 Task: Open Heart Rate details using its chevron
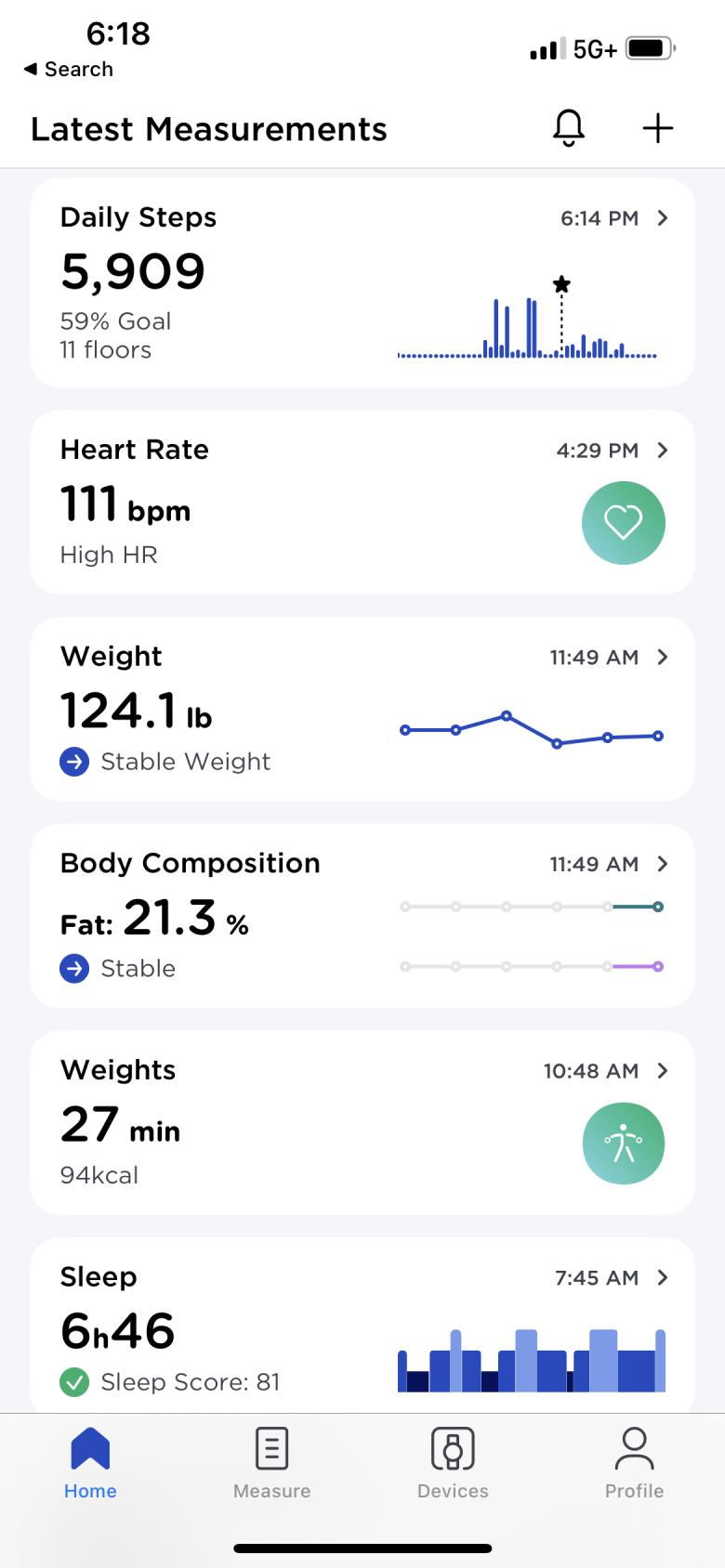pyautogui.click(x=663, y=451)
